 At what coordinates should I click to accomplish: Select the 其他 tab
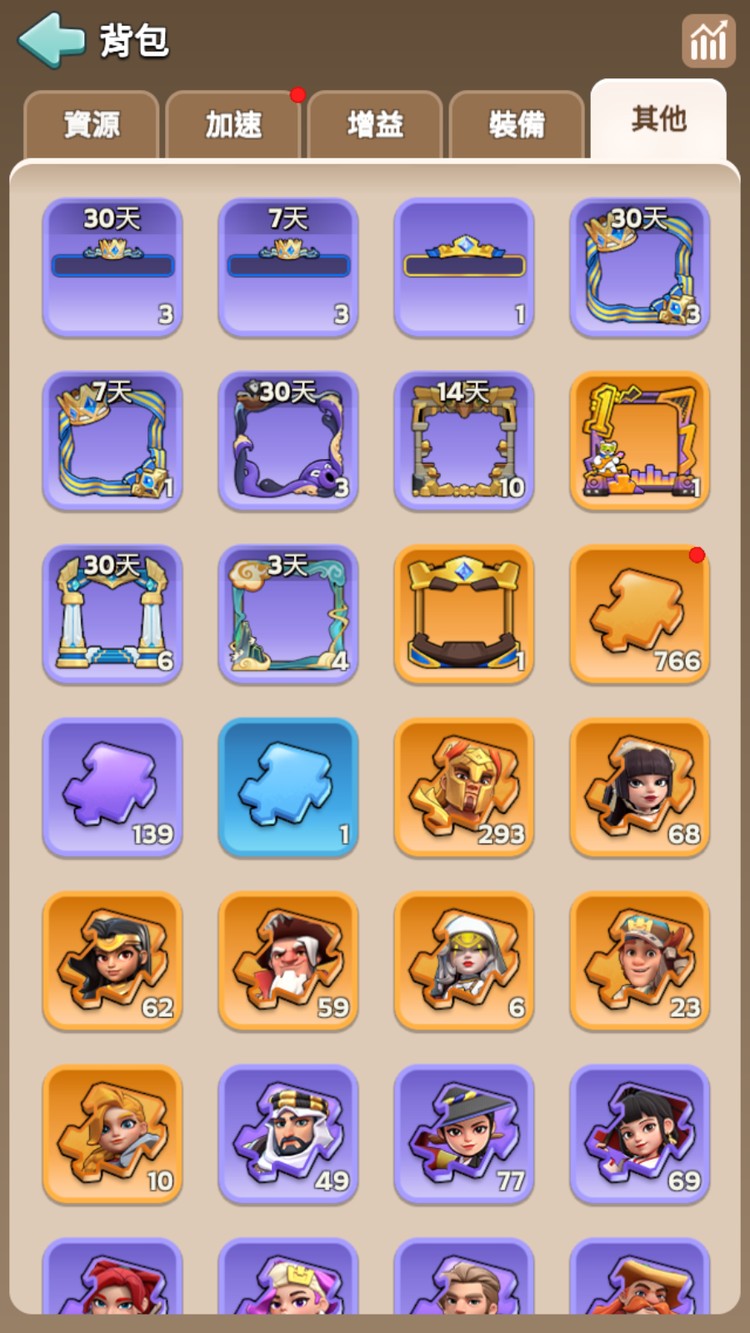click(658, 119)
